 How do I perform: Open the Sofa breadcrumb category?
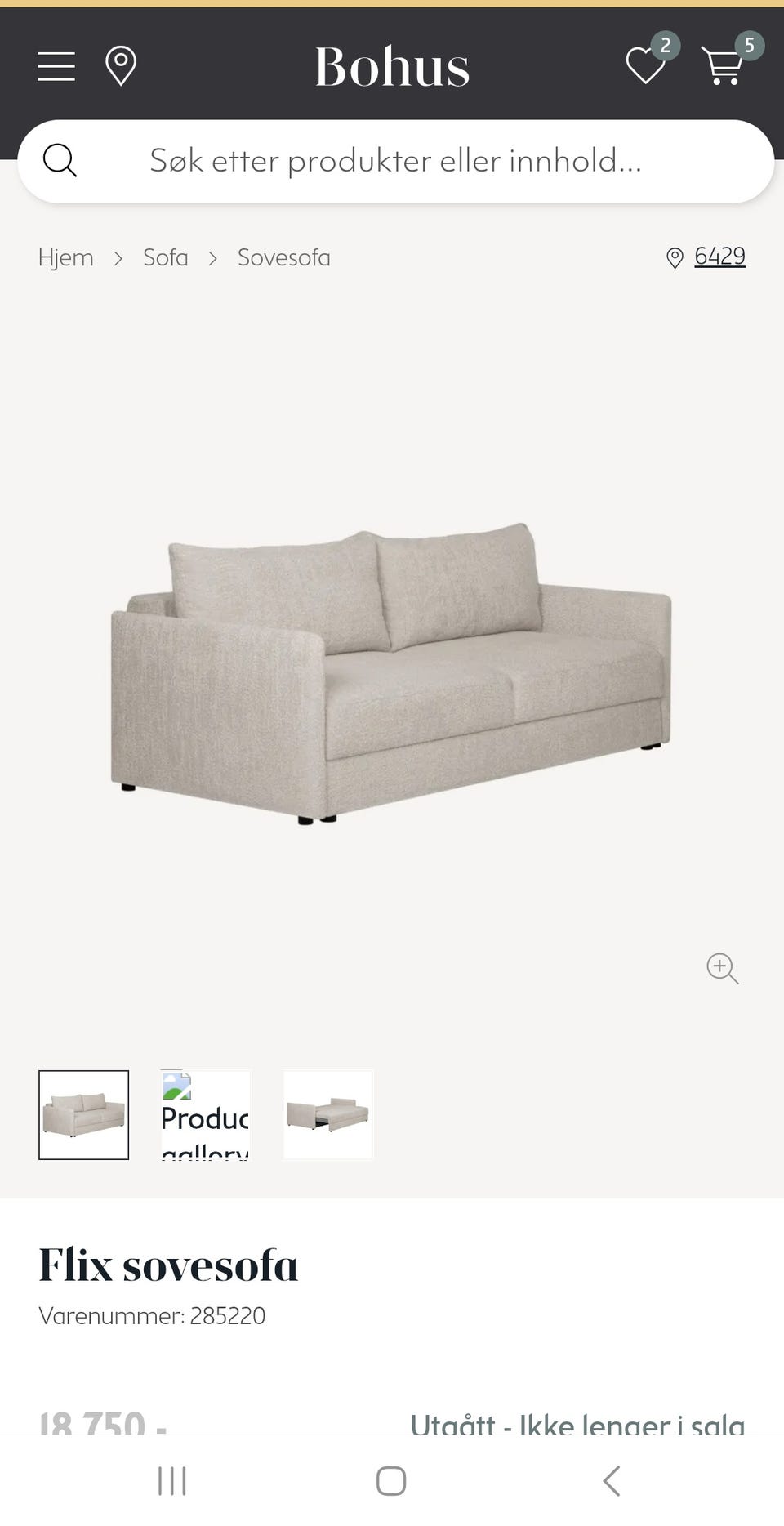165,258
